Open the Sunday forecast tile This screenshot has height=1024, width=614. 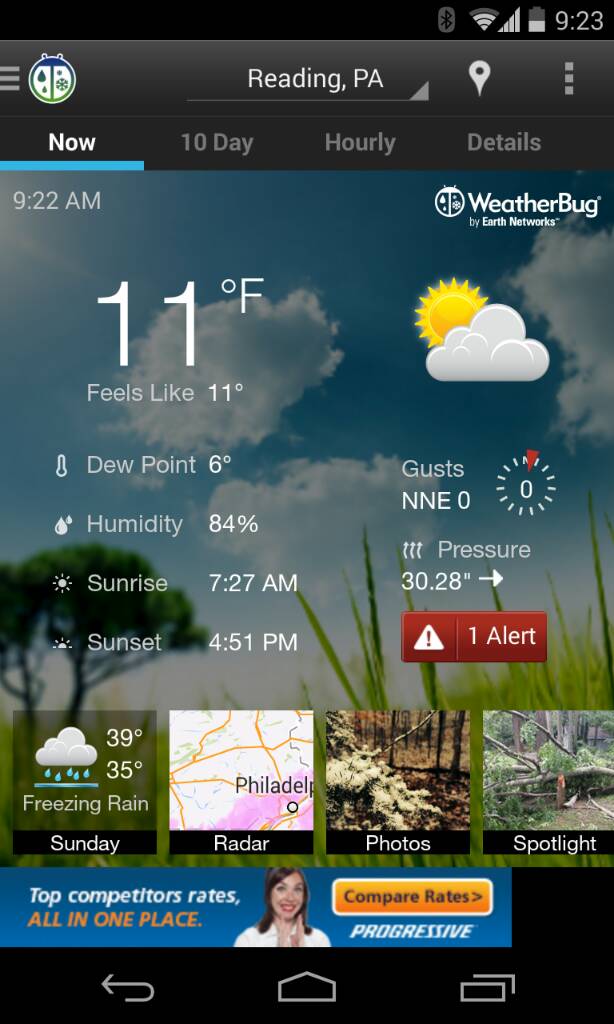pyautogui.click(x=85, y=782)
